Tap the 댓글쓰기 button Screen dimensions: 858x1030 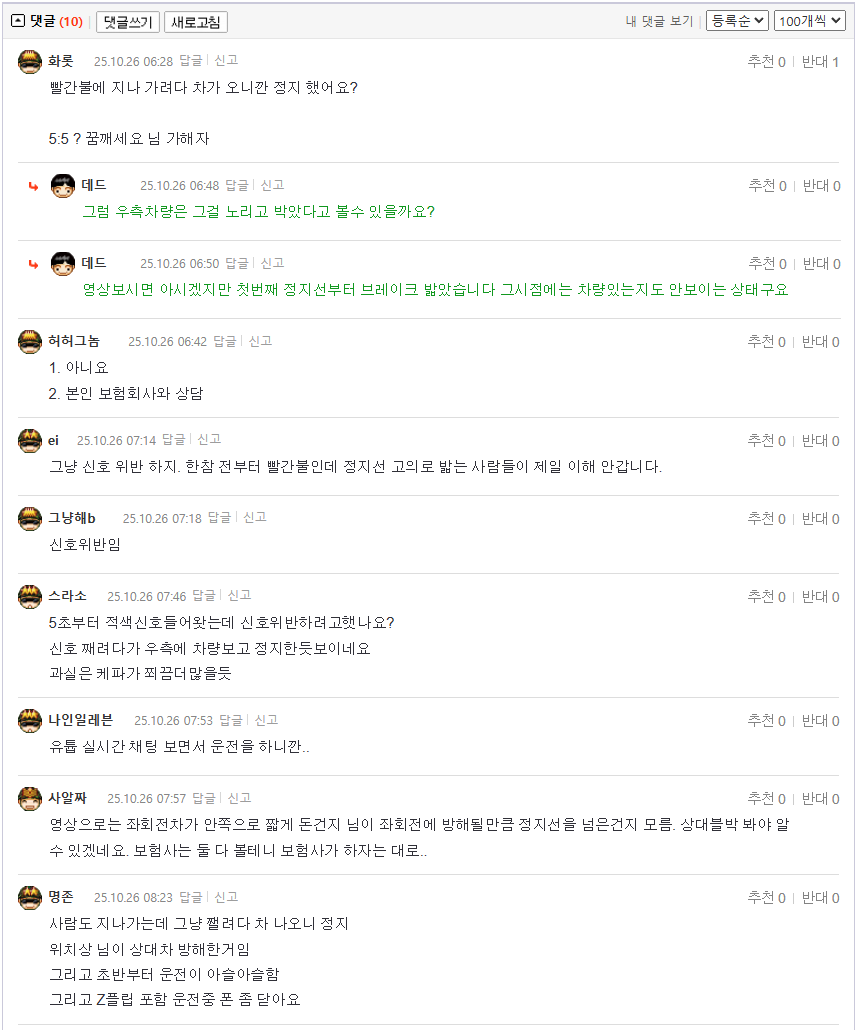click(x=128, y=21)
